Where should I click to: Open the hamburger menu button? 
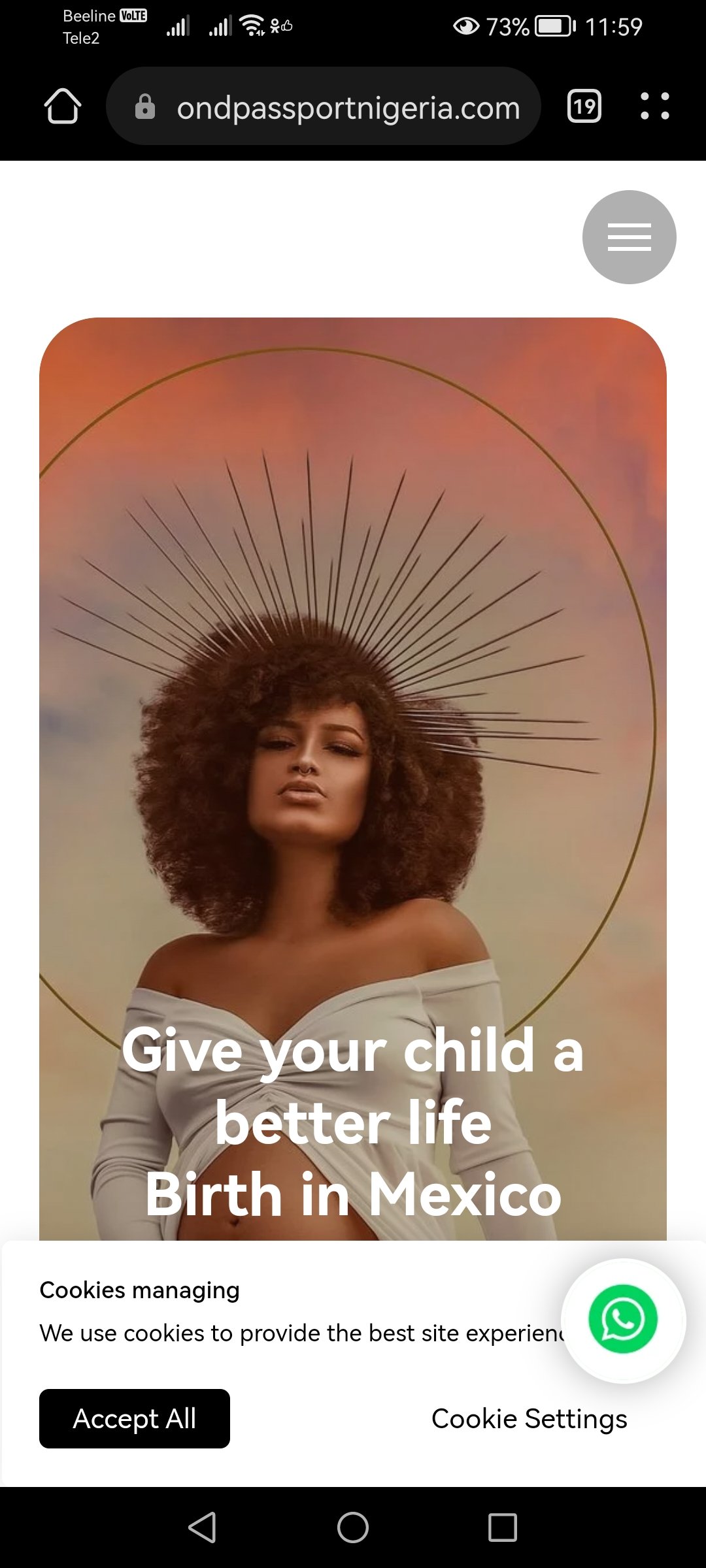[x=629, y=237]
